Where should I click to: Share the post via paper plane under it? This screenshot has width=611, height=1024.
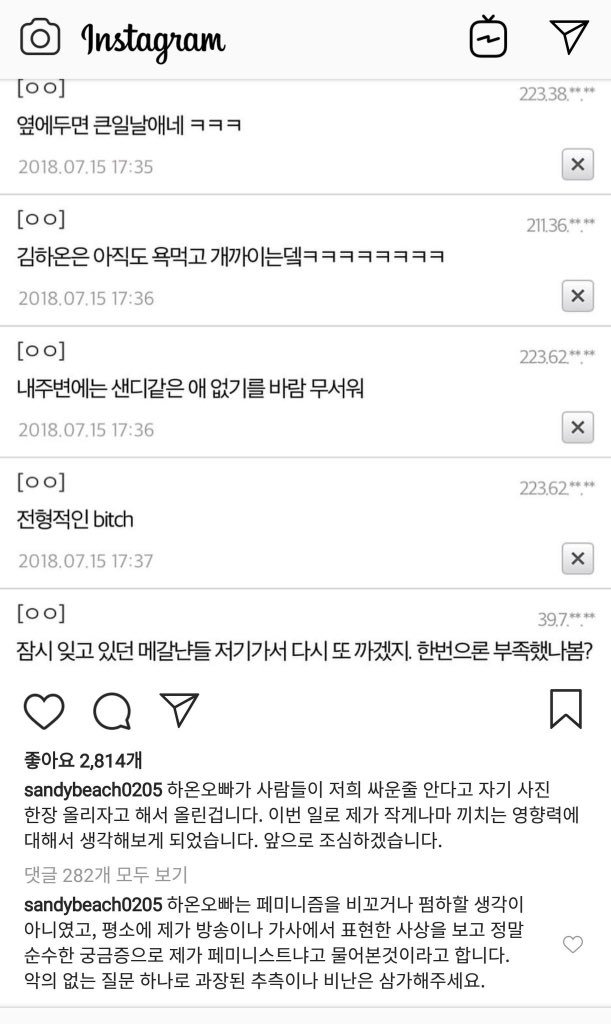point(179,709)
